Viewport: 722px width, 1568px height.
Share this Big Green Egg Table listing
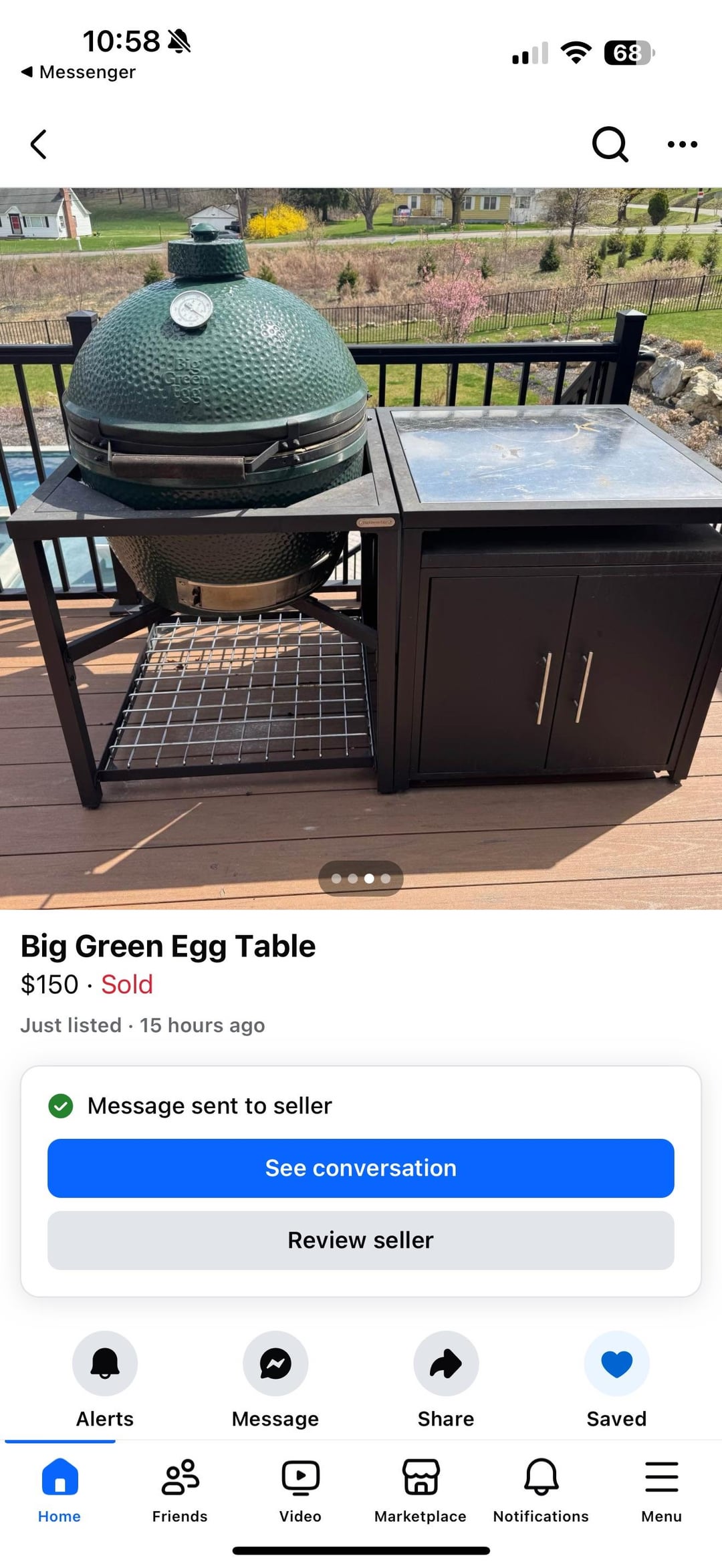coord(446,1363)
